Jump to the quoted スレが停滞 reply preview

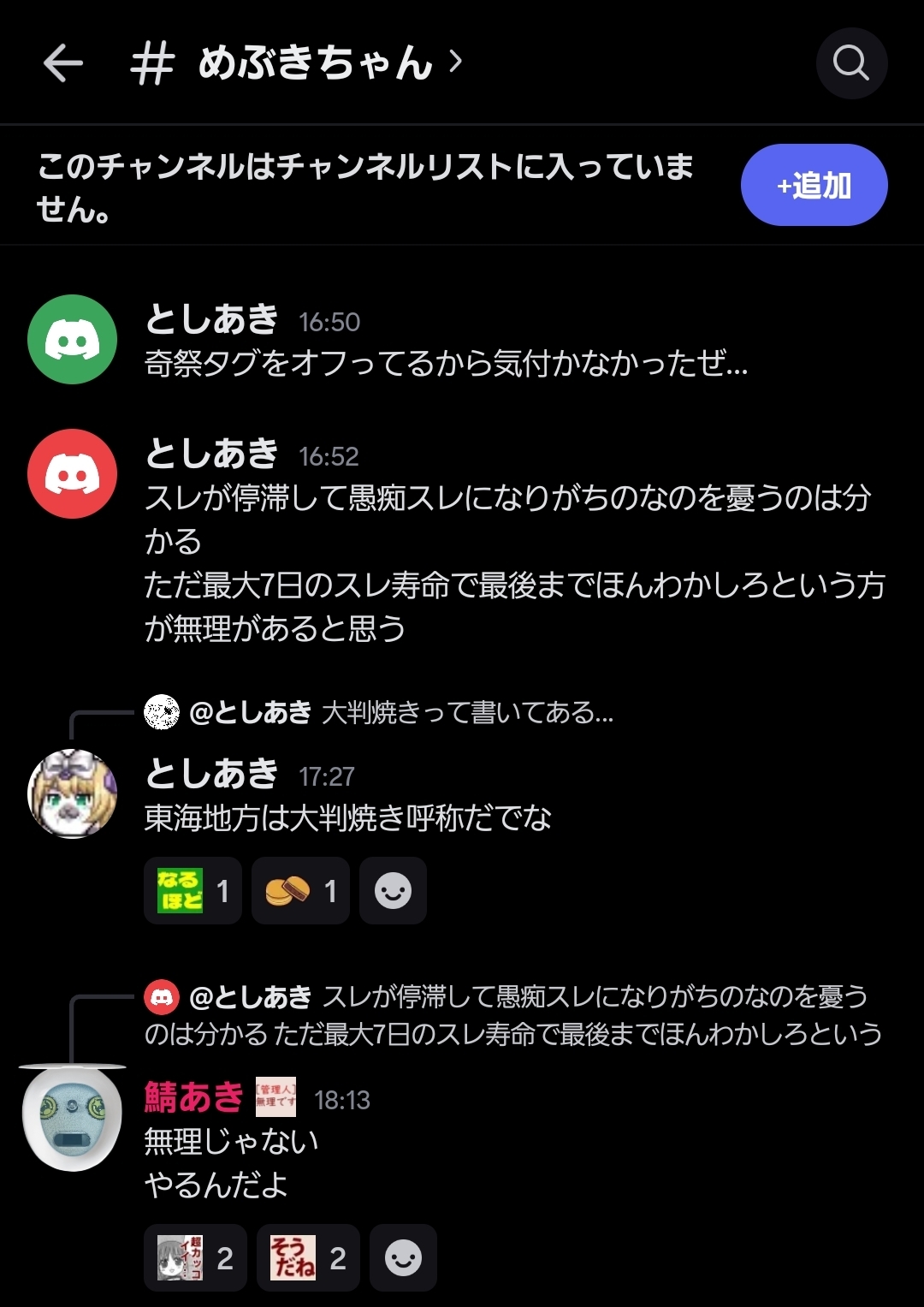tap(513, 1015)
